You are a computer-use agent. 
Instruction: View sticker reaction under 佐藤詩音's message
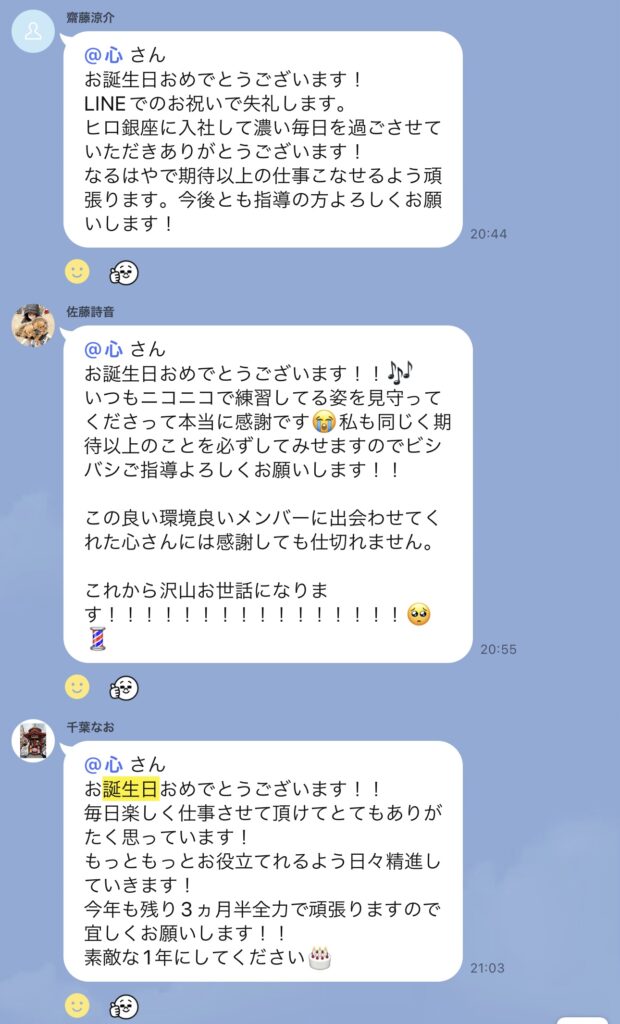click(x=123, y=687)
